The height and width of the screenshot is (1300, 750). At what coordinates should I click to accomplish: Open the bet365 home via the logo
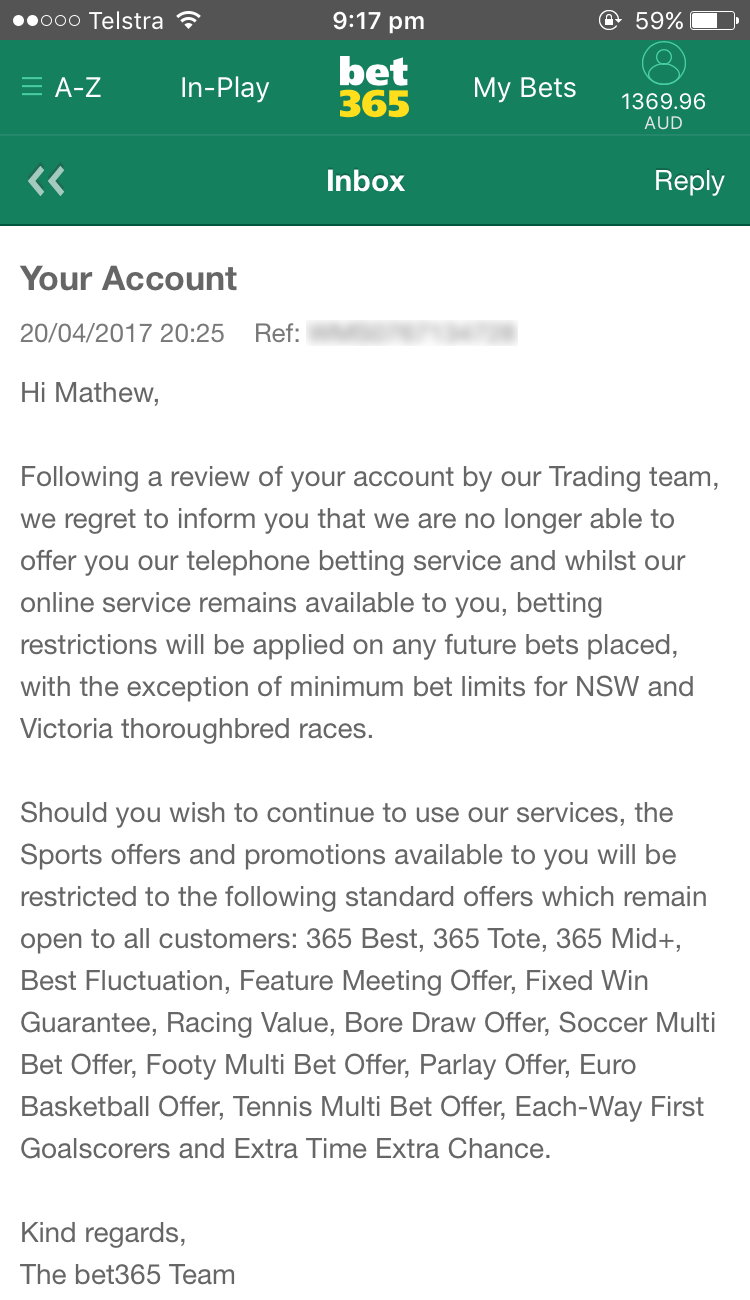coord(375,87)
